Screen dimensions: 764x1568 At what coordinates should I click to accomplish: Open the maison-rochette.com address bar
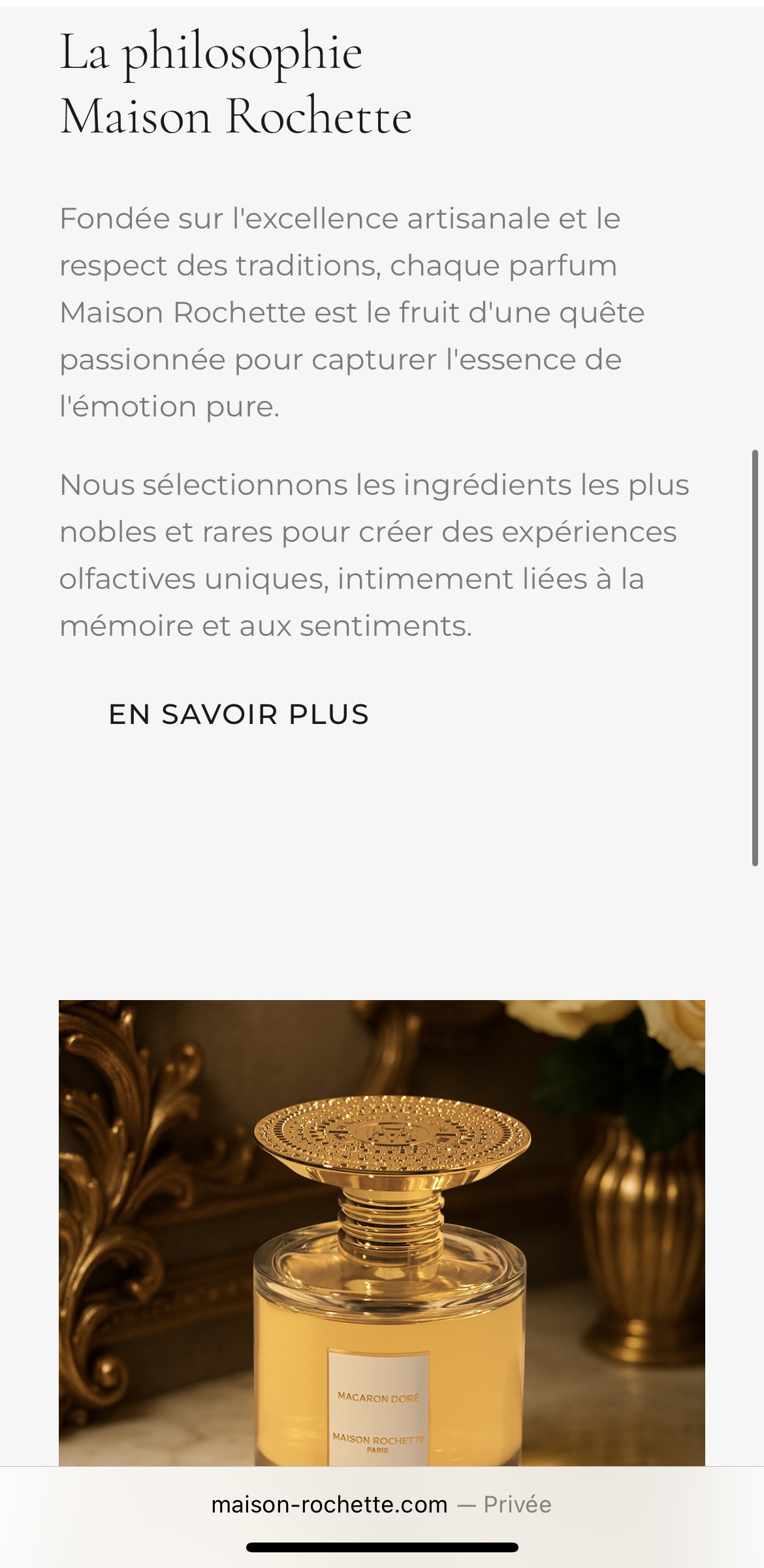pyautogui.click(x=381, y=1505)
